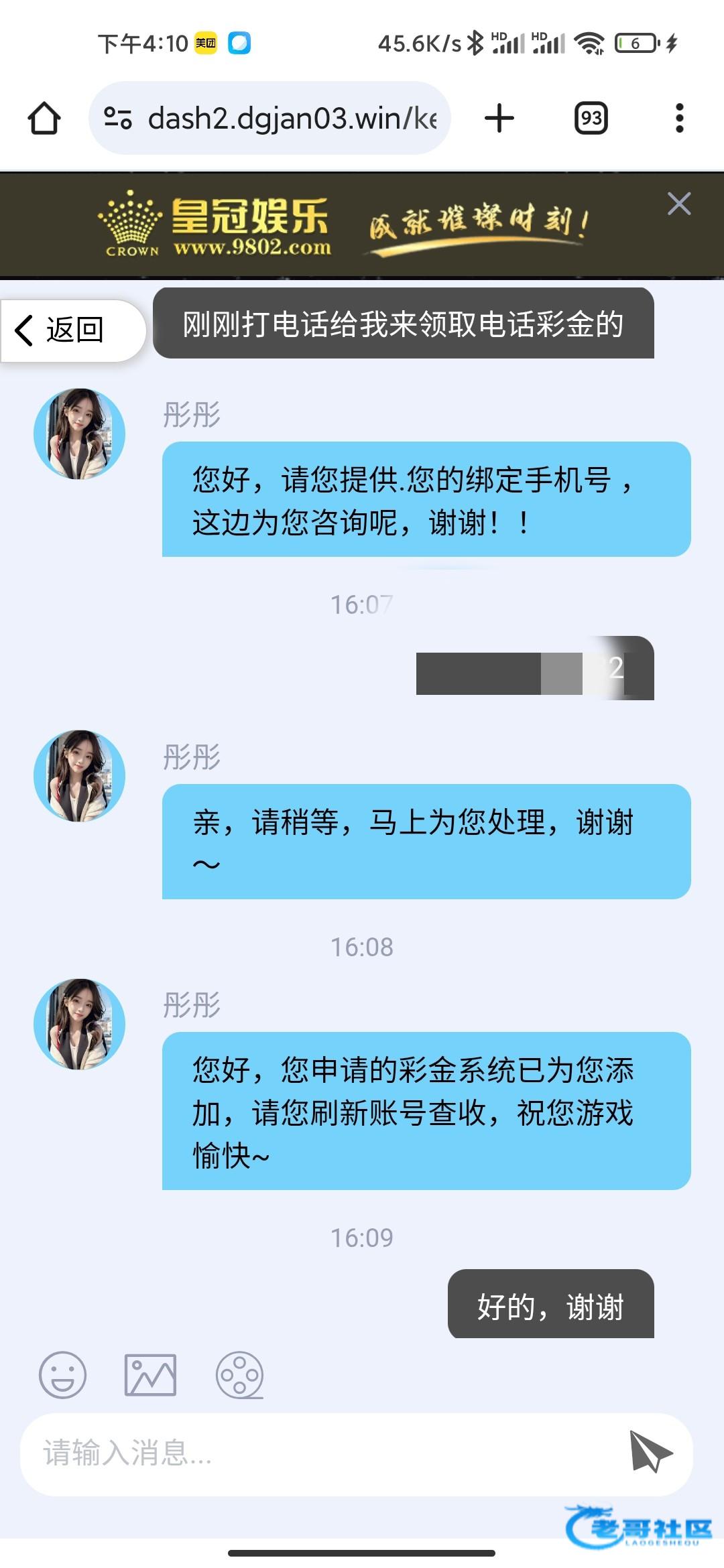Tap the dash2.dgjan03.win address bar
The width and height of the screenshot is (724, 1568).
(292, 119)
